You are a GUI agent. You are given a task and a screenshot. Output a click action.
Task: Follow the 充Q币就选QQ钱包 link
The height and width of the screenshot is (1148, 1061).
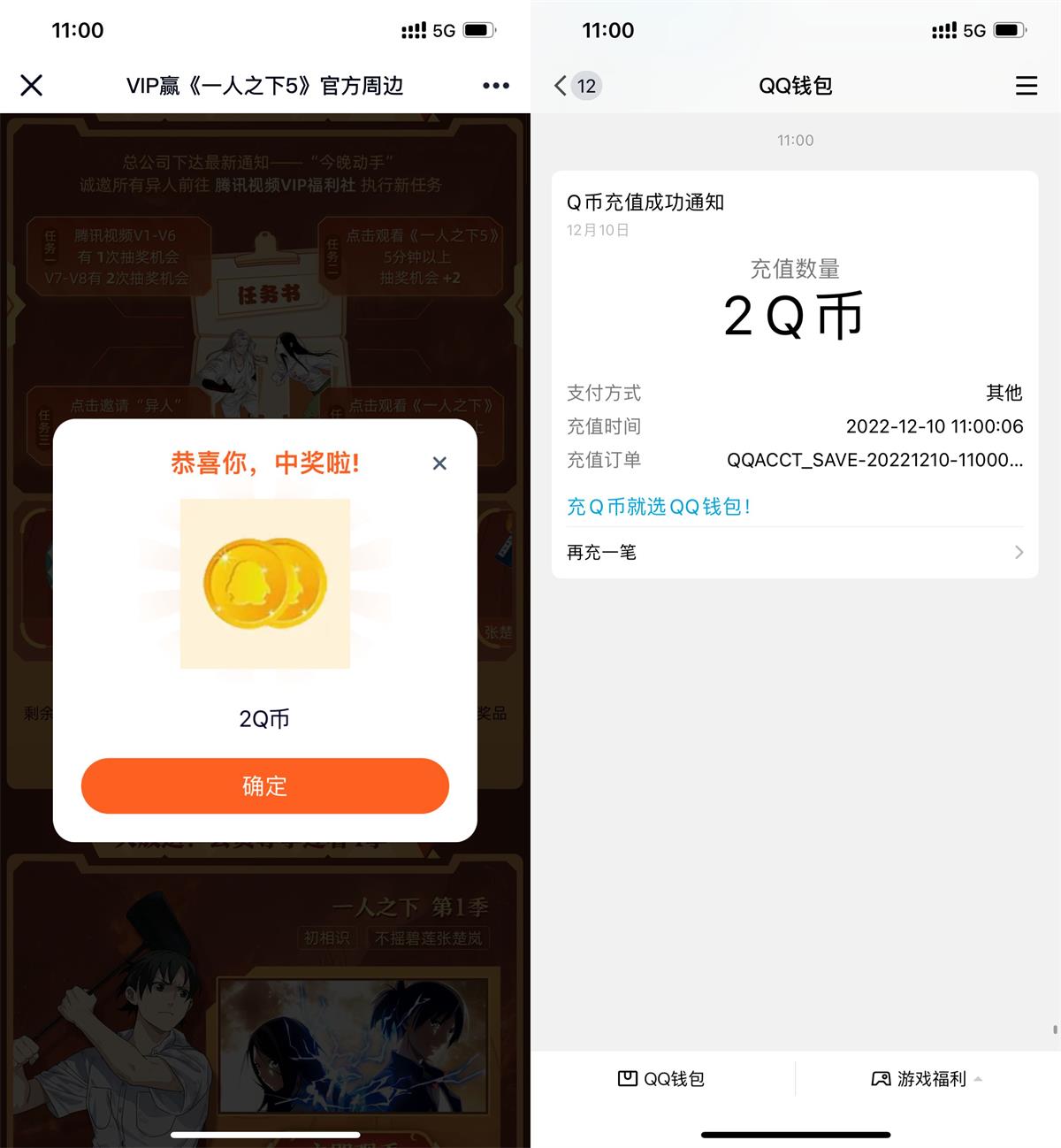tap(659, 507)
